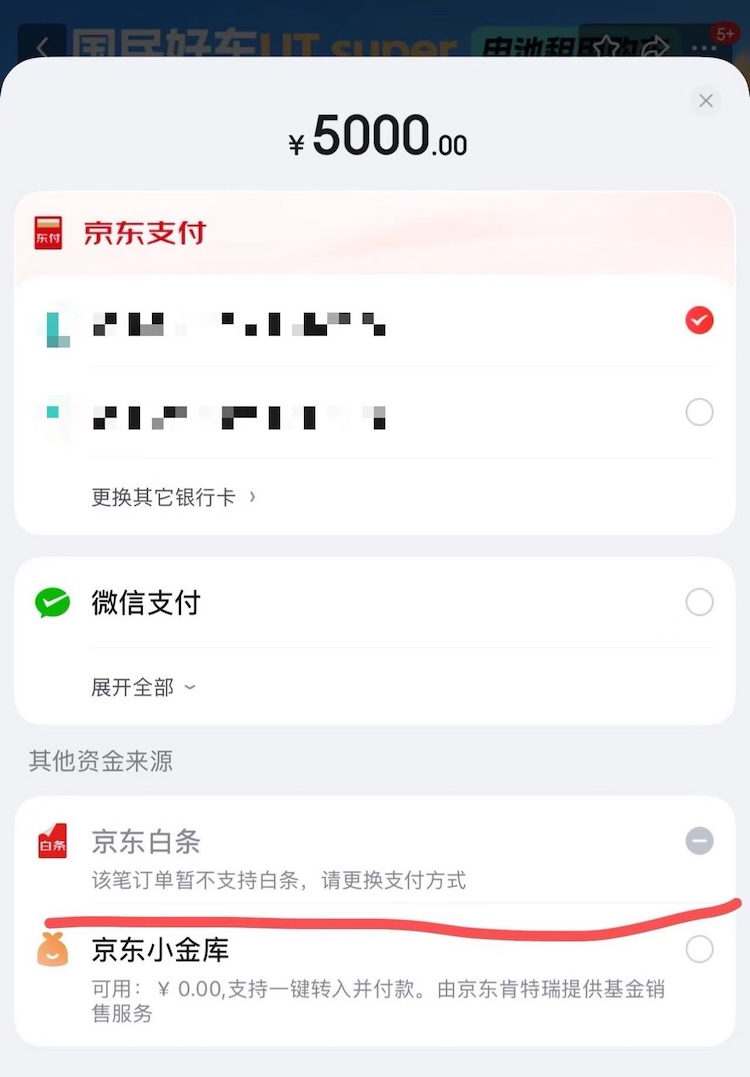
Task: Choose 微信支付 as payment method
Action: [x=699, y=602]
